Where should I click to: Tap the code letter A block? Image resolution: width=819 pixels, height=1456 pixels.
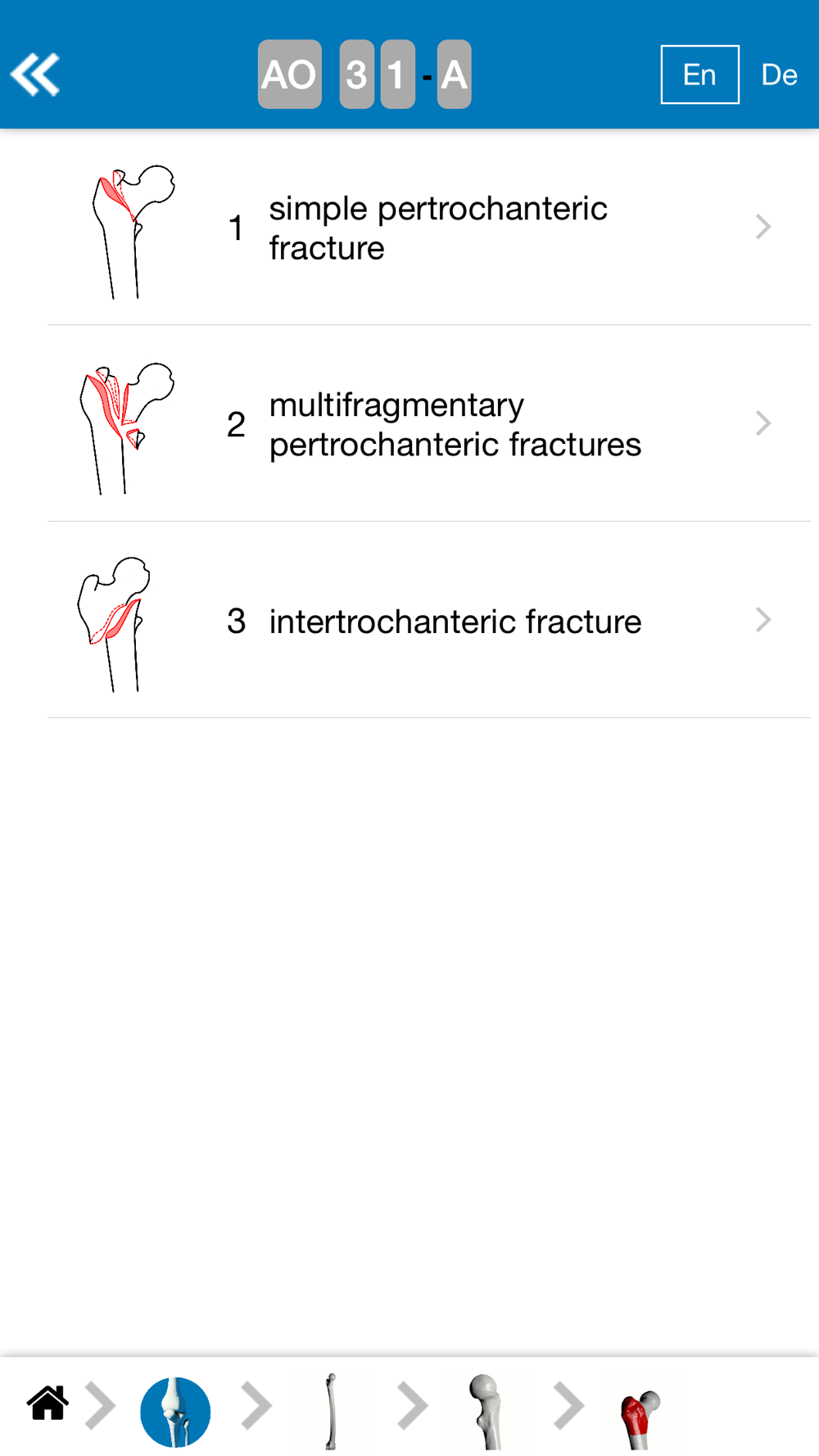point(454,75)
